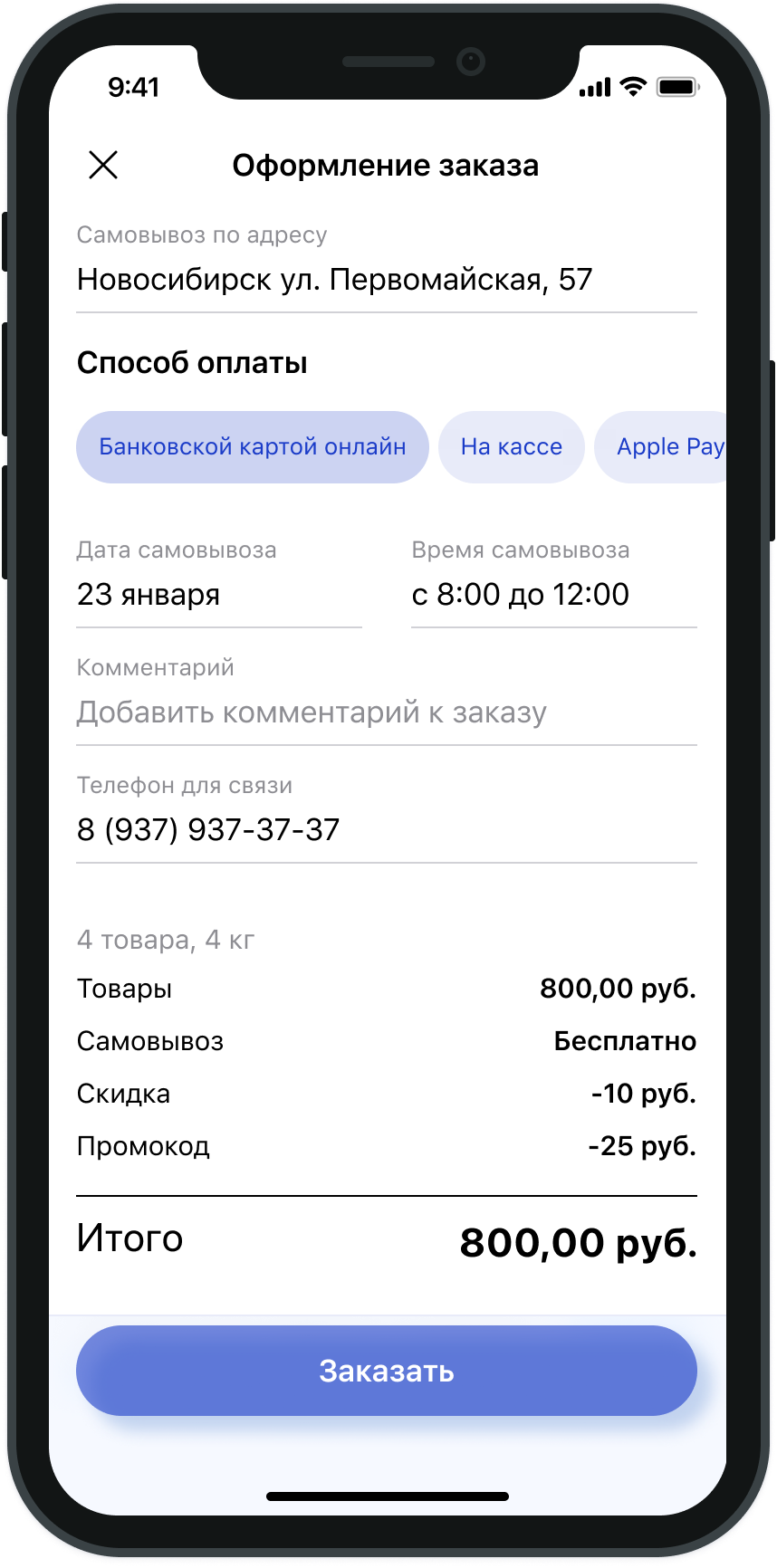Change pickup date 23 января

pos(217,595)
